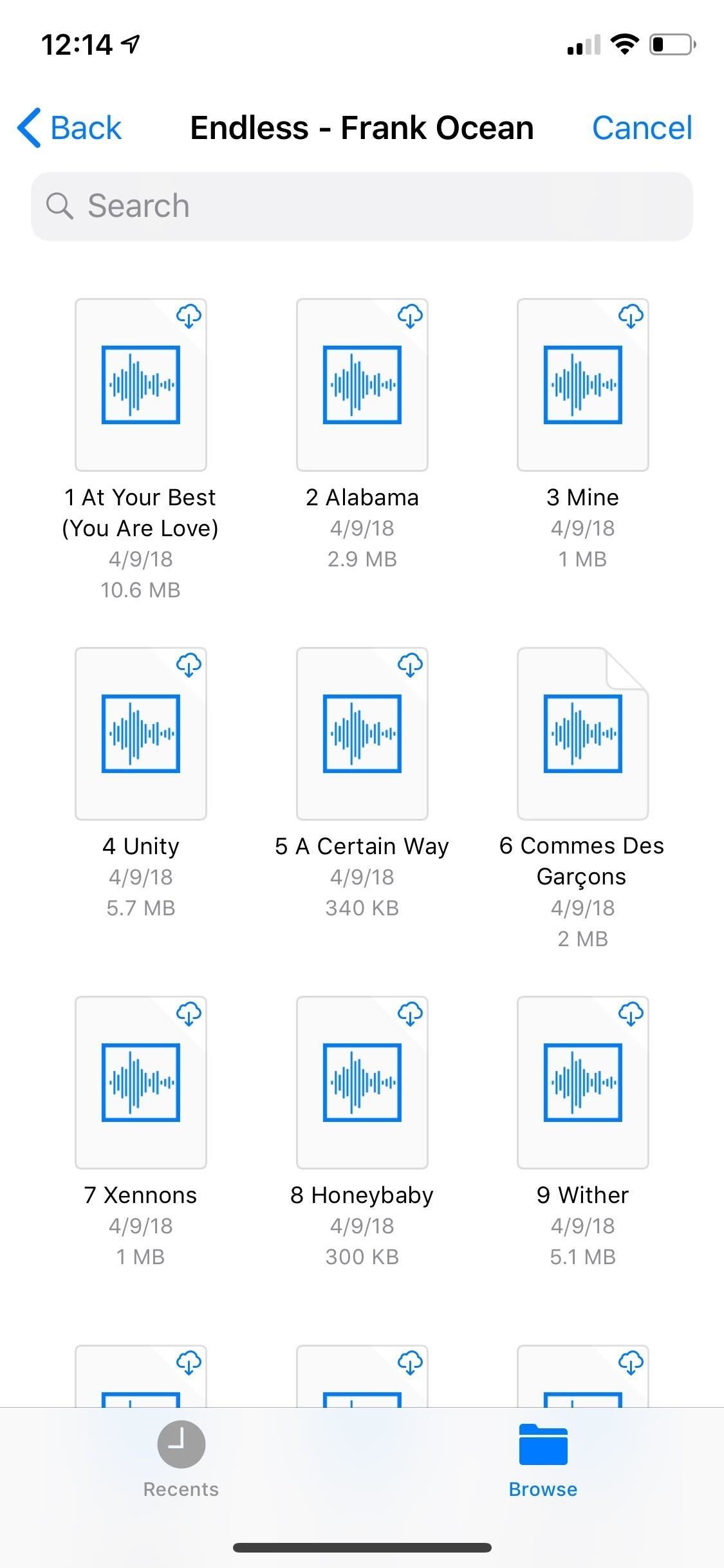Open 6 Commes Des Garçons file
This screenshot has width=724, height=1568.
point(582,734)
